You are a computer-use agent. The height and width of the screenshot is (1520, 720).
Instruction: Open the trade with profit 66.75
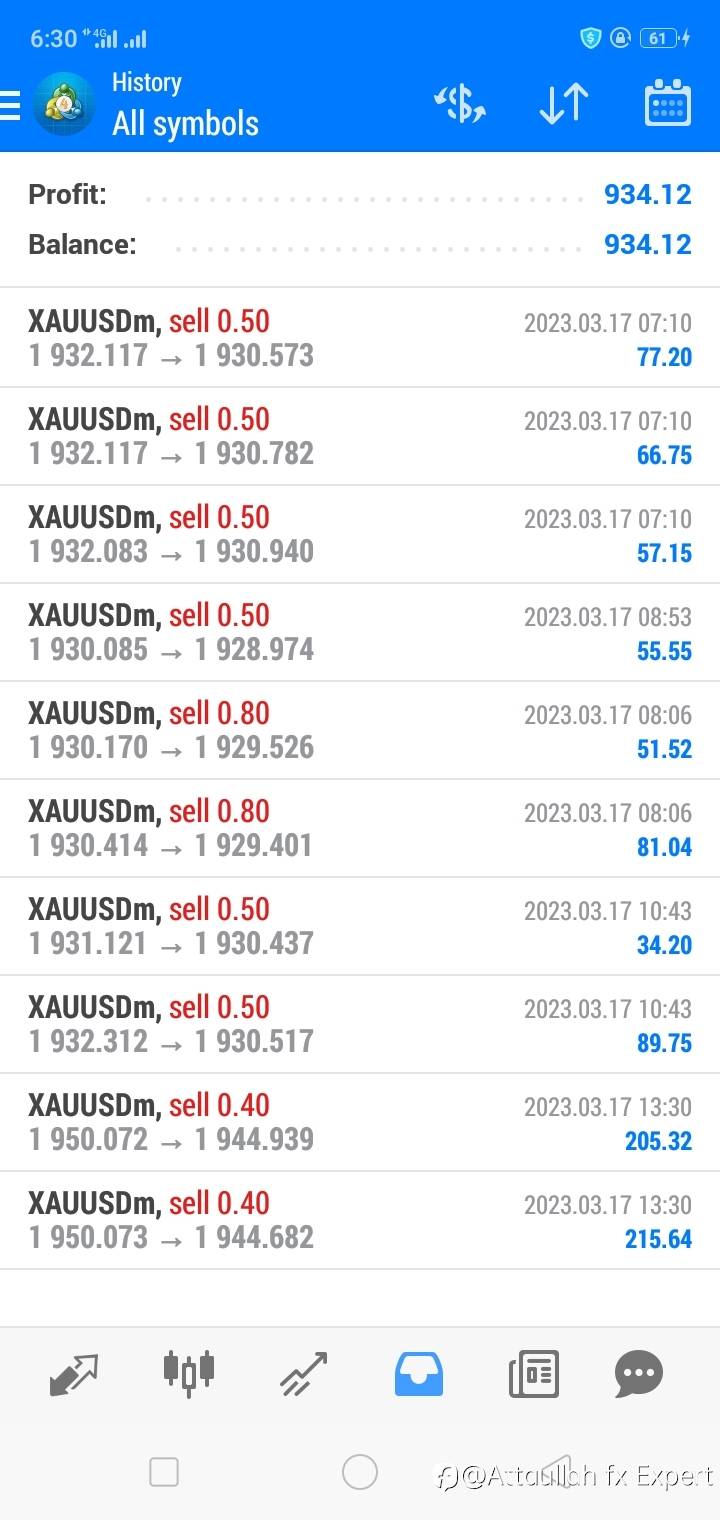point(360,436)
